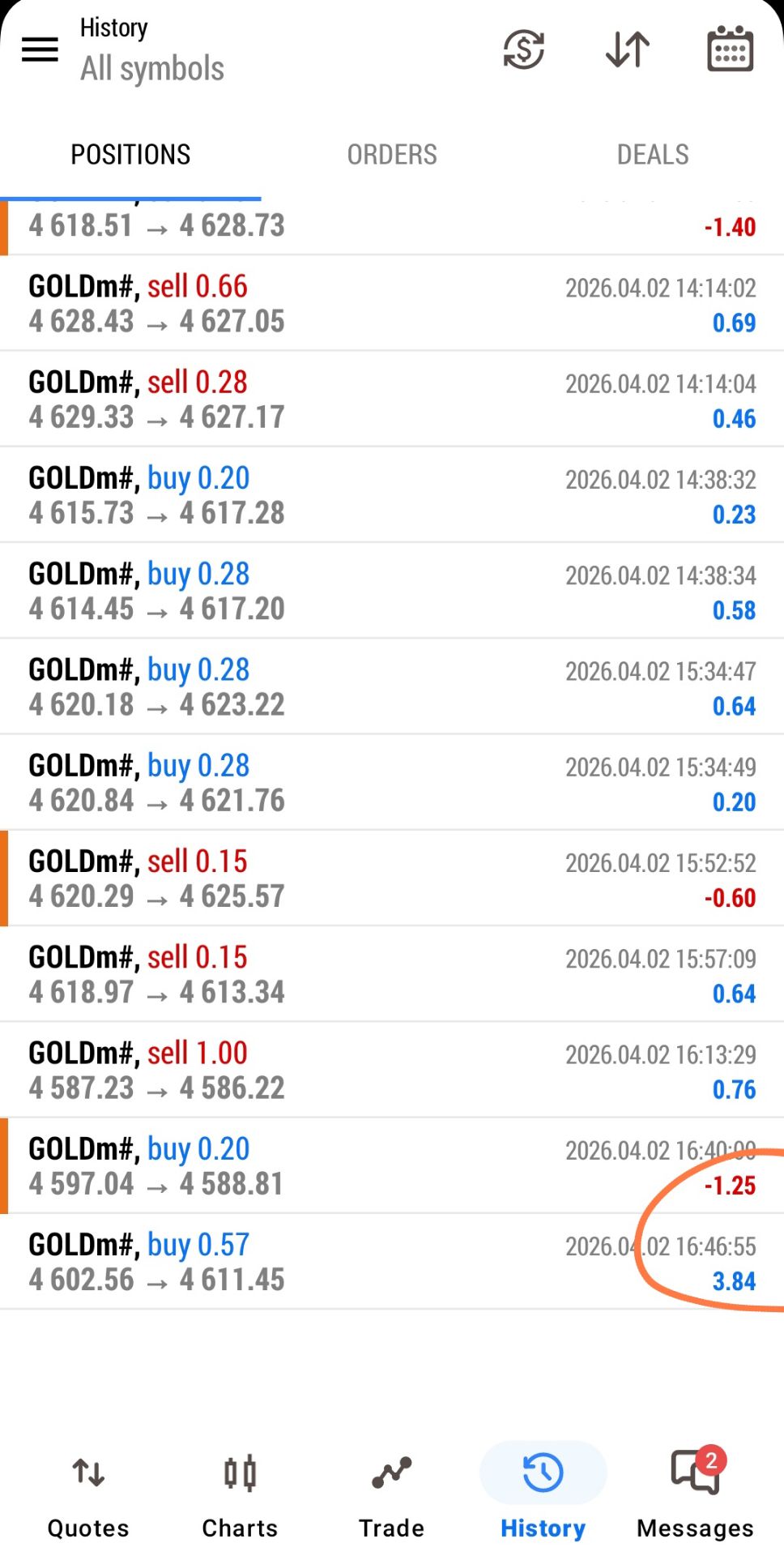Expand the buy 0.57 position with 3.84 profit
Viewport: 784px width, 1556px height.
coord(392,1262)
